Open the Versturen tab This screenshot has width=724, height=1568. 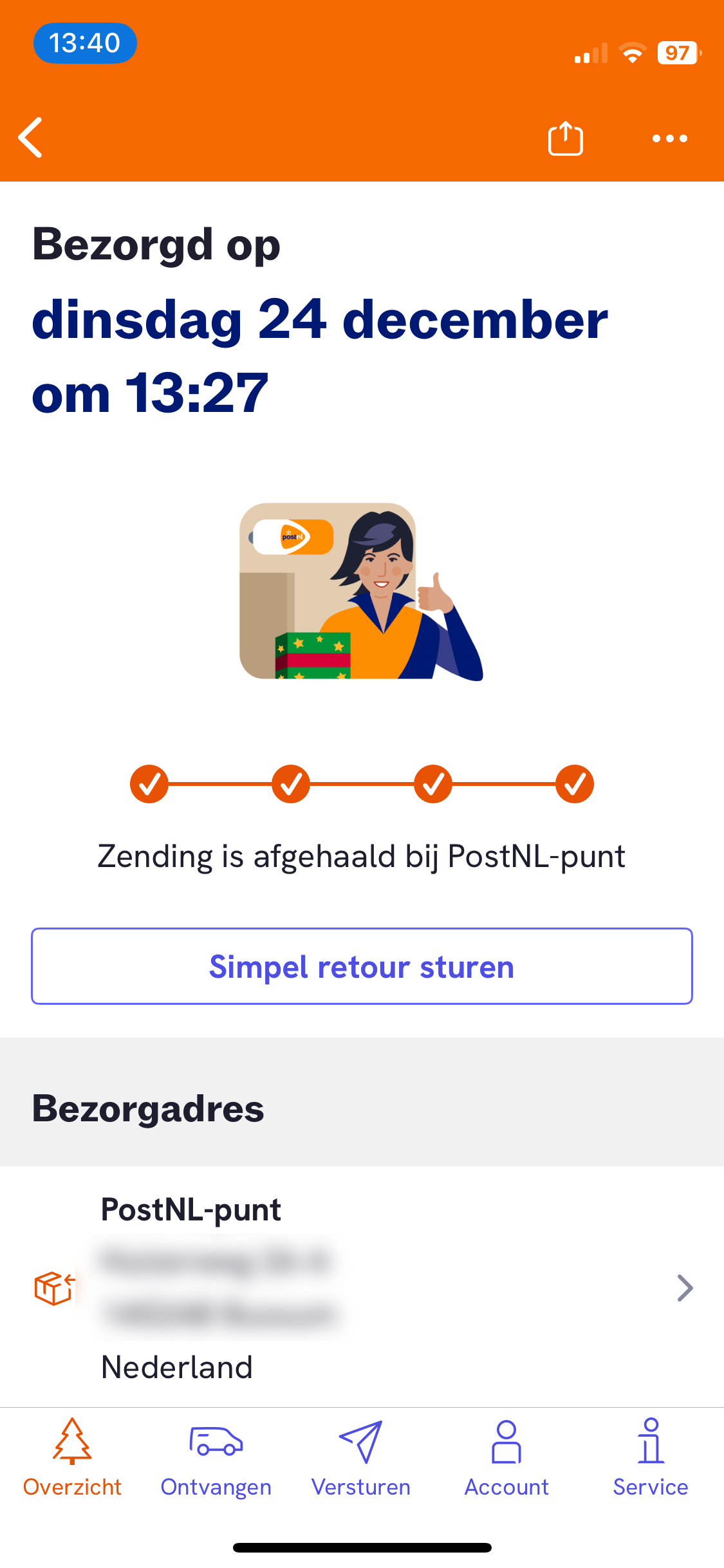361,1459
